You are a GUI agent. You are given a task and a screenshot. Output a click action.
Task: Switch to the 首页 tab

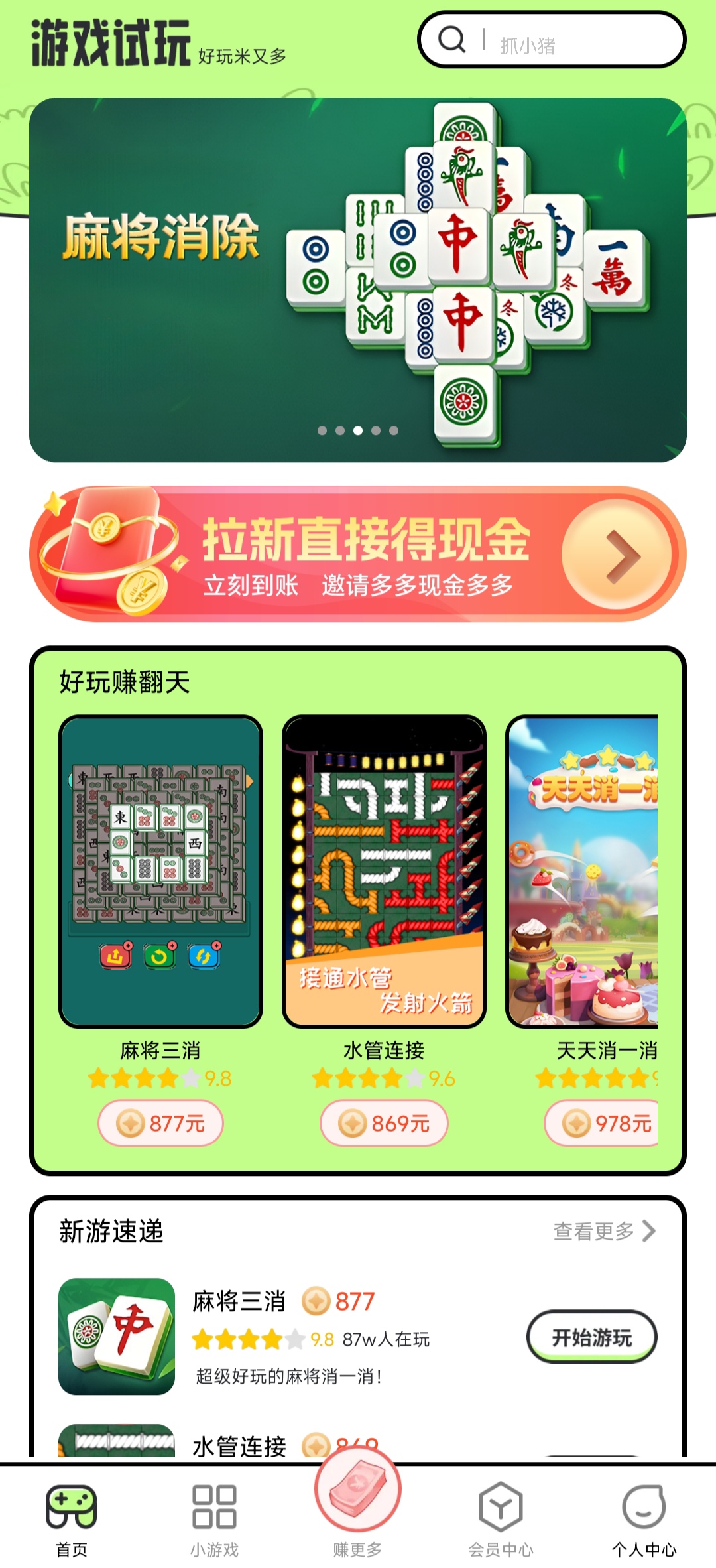(x=72, y=1520)
